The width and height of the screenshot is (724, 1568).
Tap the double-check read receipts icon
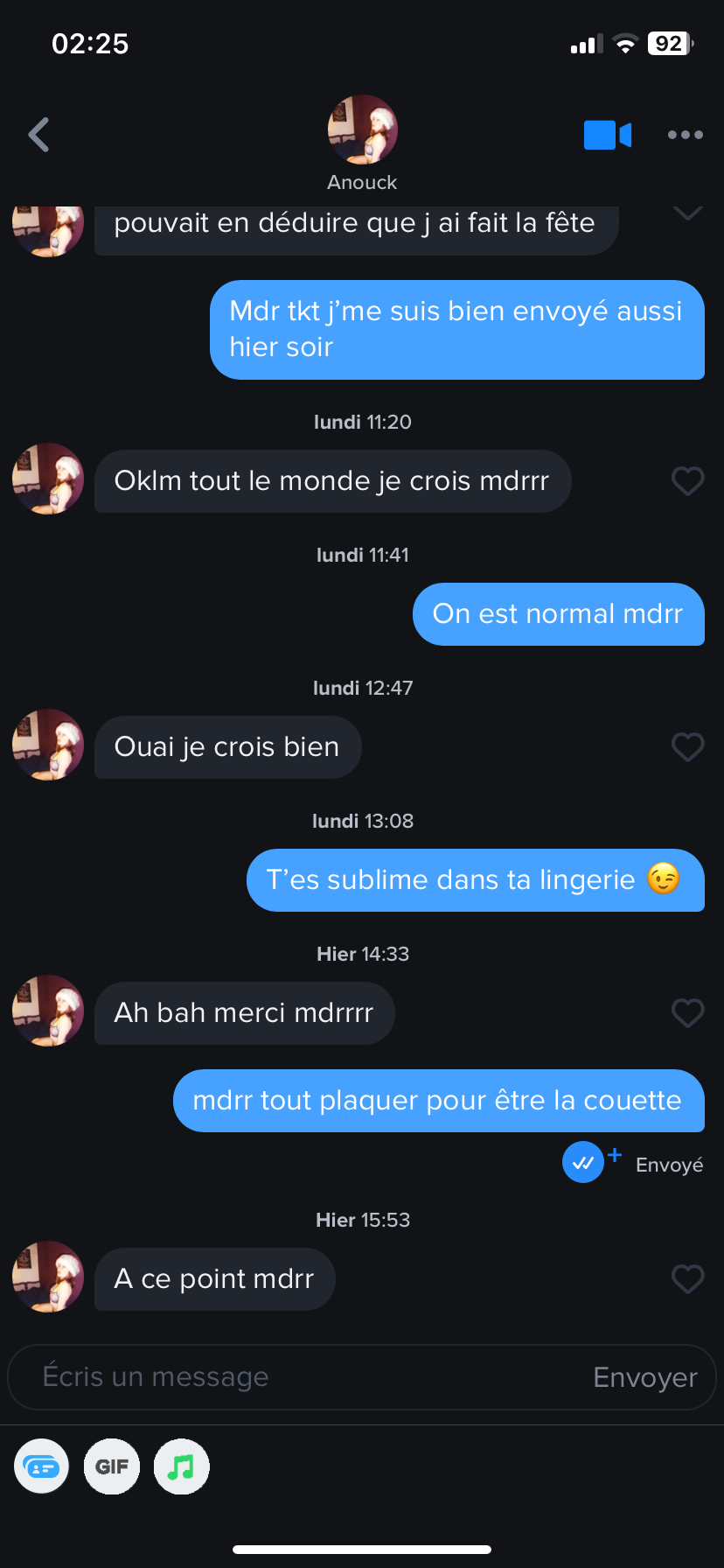click(x=583, y=1163)
